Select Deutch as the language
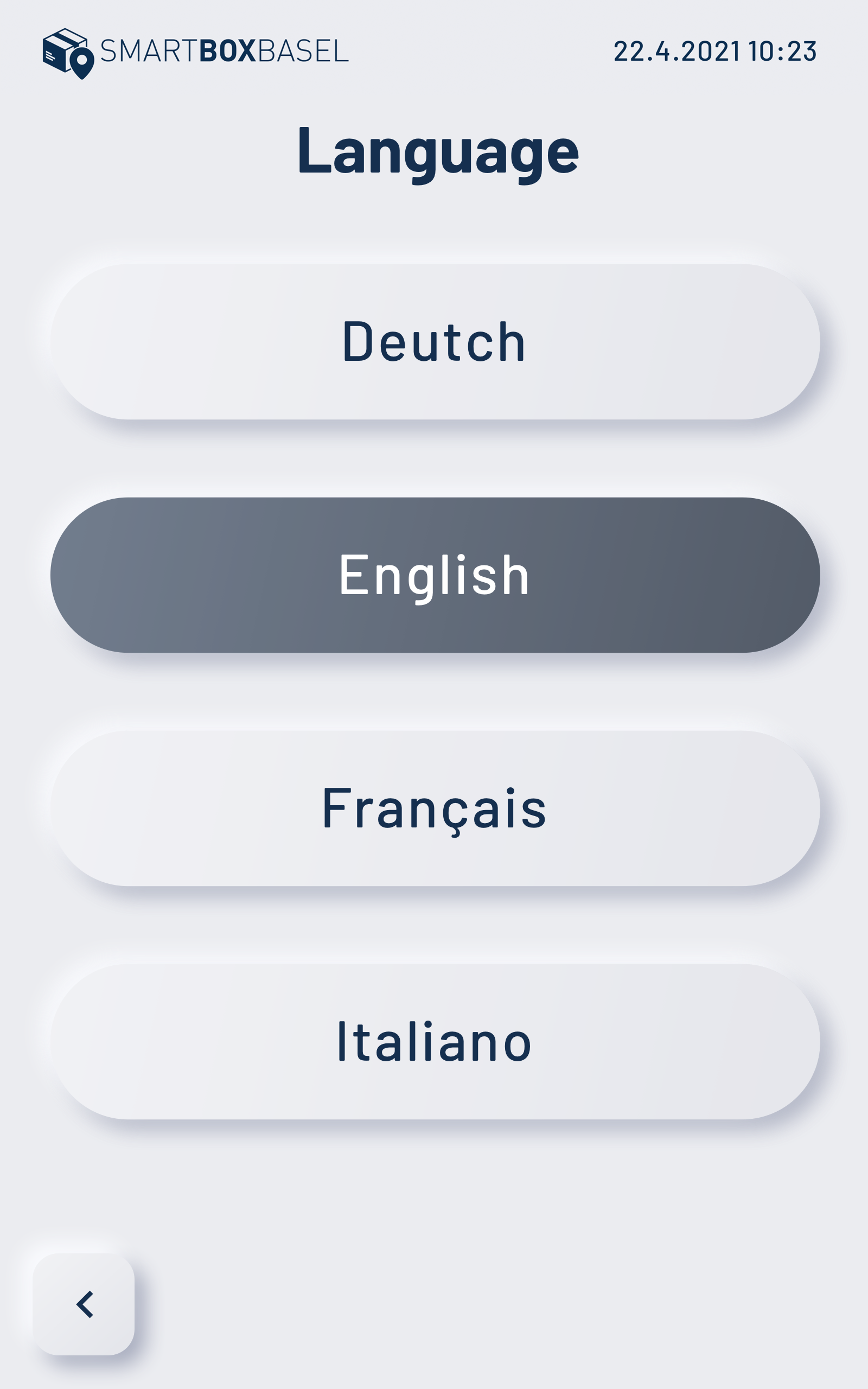 point(435,341)
